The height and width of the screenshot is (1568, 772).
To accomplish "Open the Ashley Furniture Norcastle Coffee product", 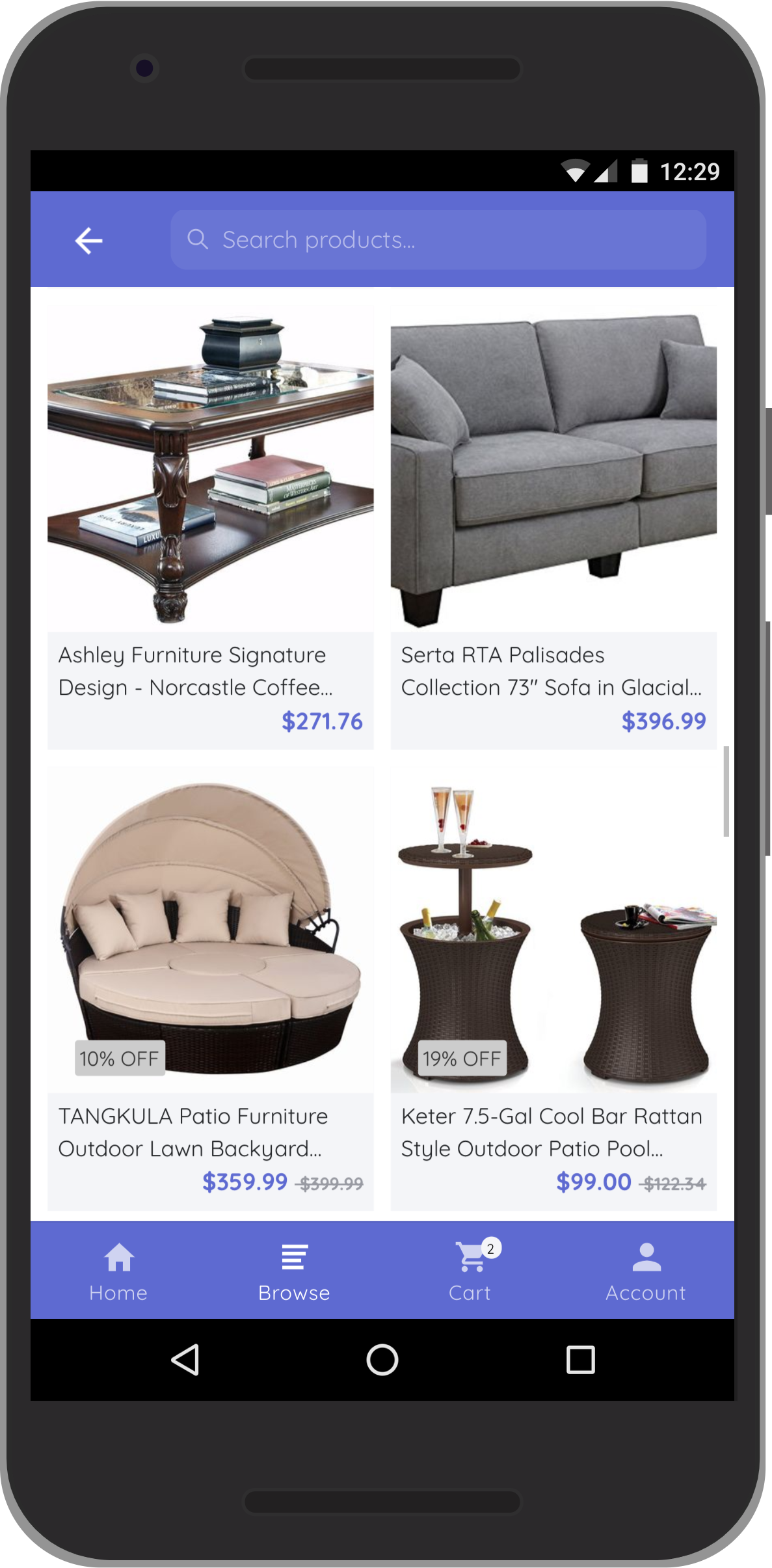I will click(x=193, y=671).
